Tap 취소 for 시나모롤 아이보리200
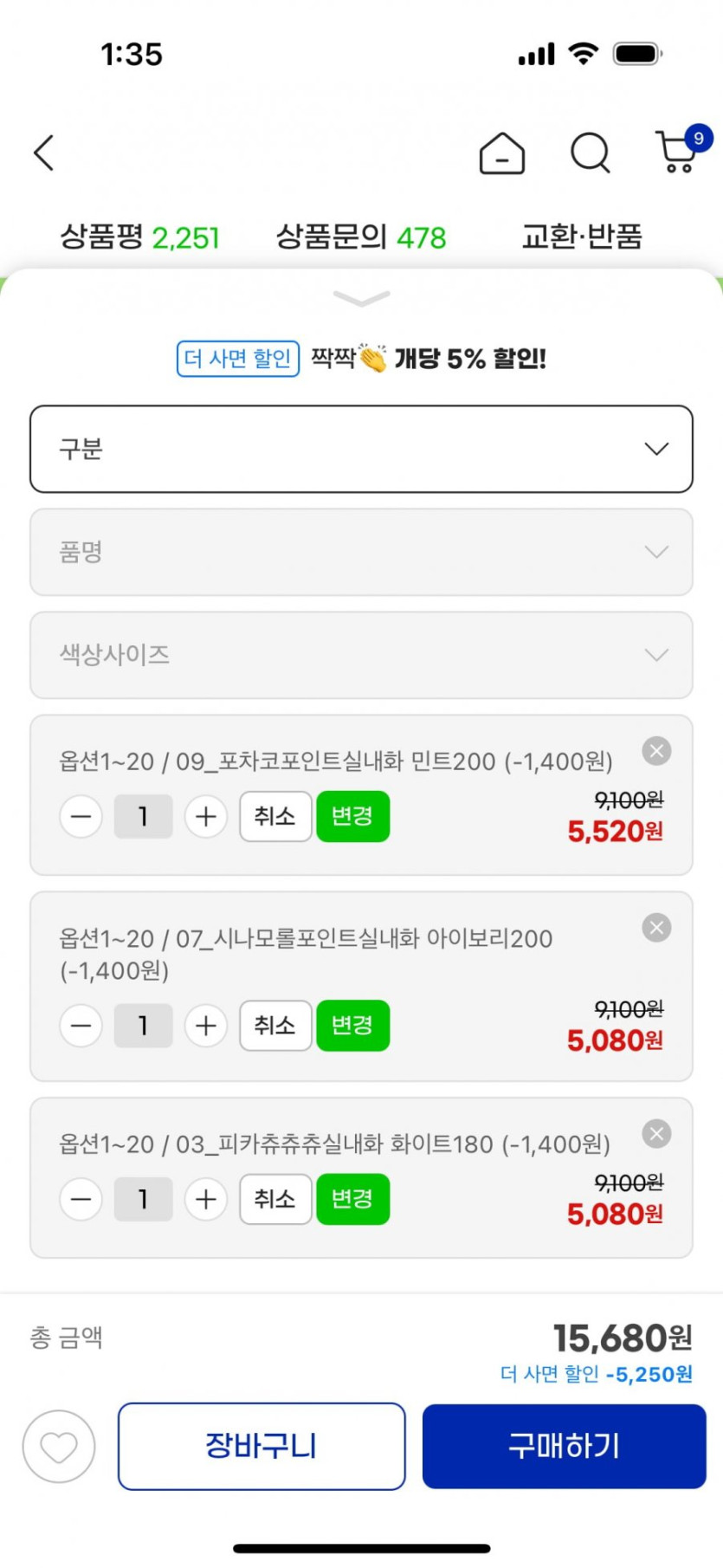723x1568 pixels. [275, 1026]
